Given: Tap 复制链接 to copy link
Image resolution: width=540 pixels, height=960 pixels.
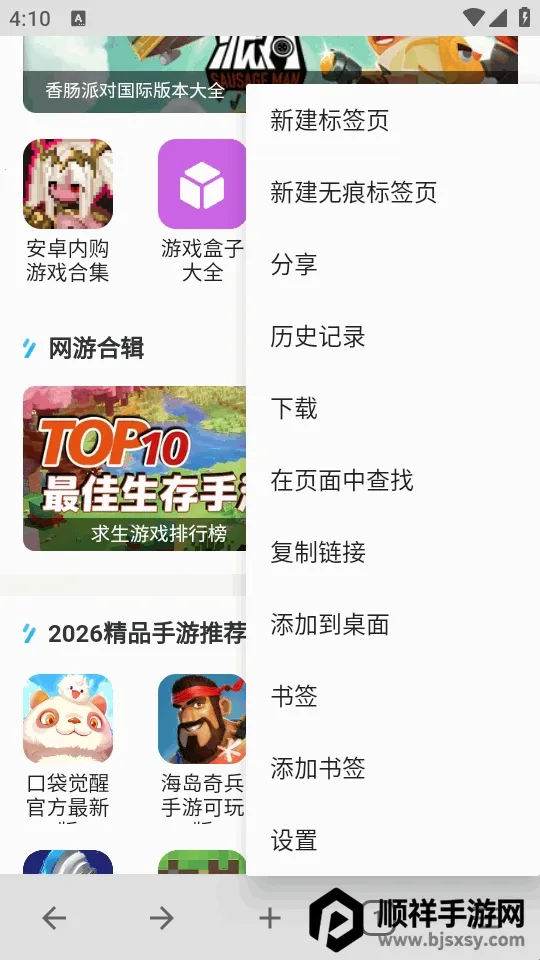Looking at the screenshot, I should (392, 552).
